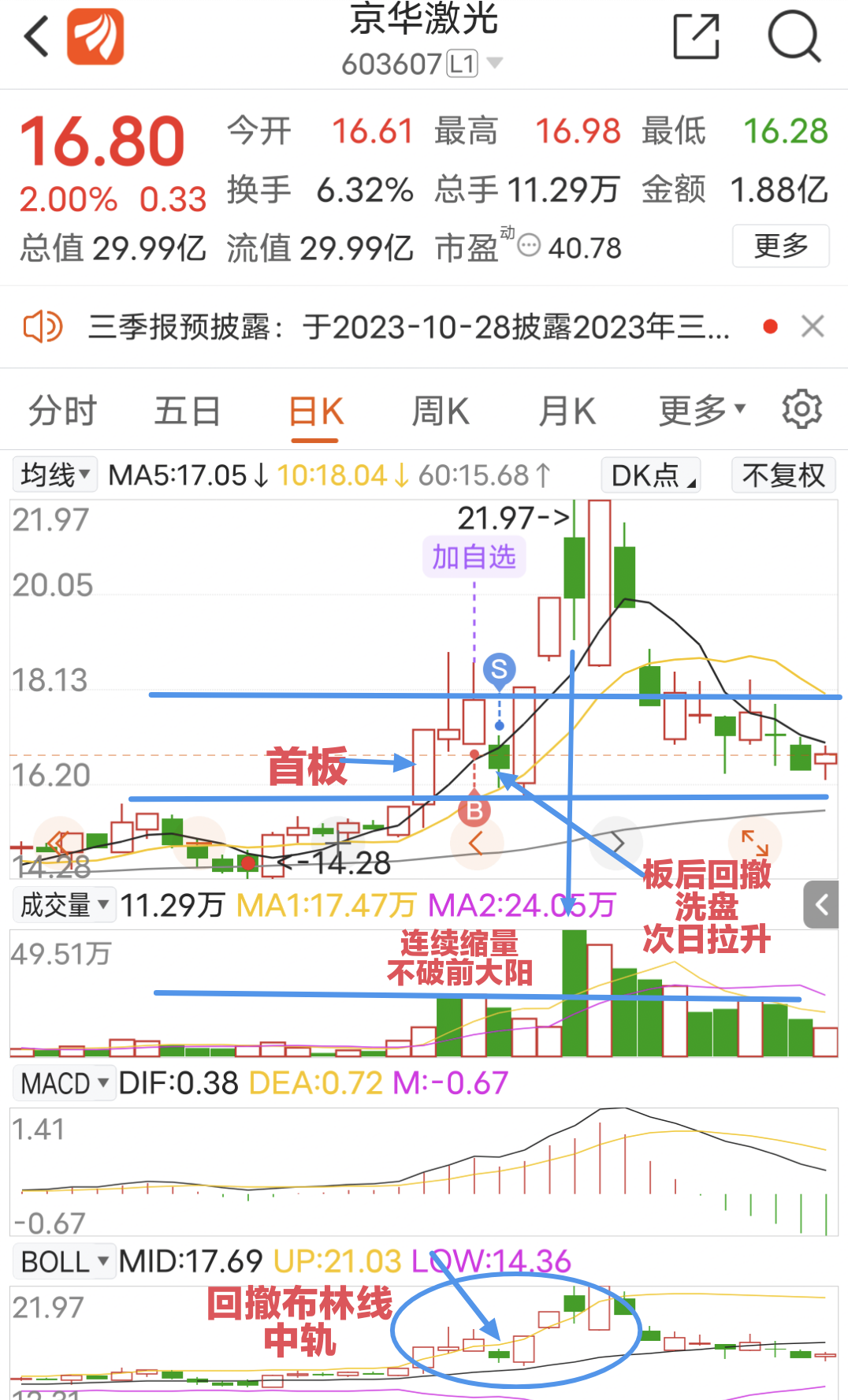
Task: Tap the 更多 button for more quote data
Action: (x=781, y=246)
